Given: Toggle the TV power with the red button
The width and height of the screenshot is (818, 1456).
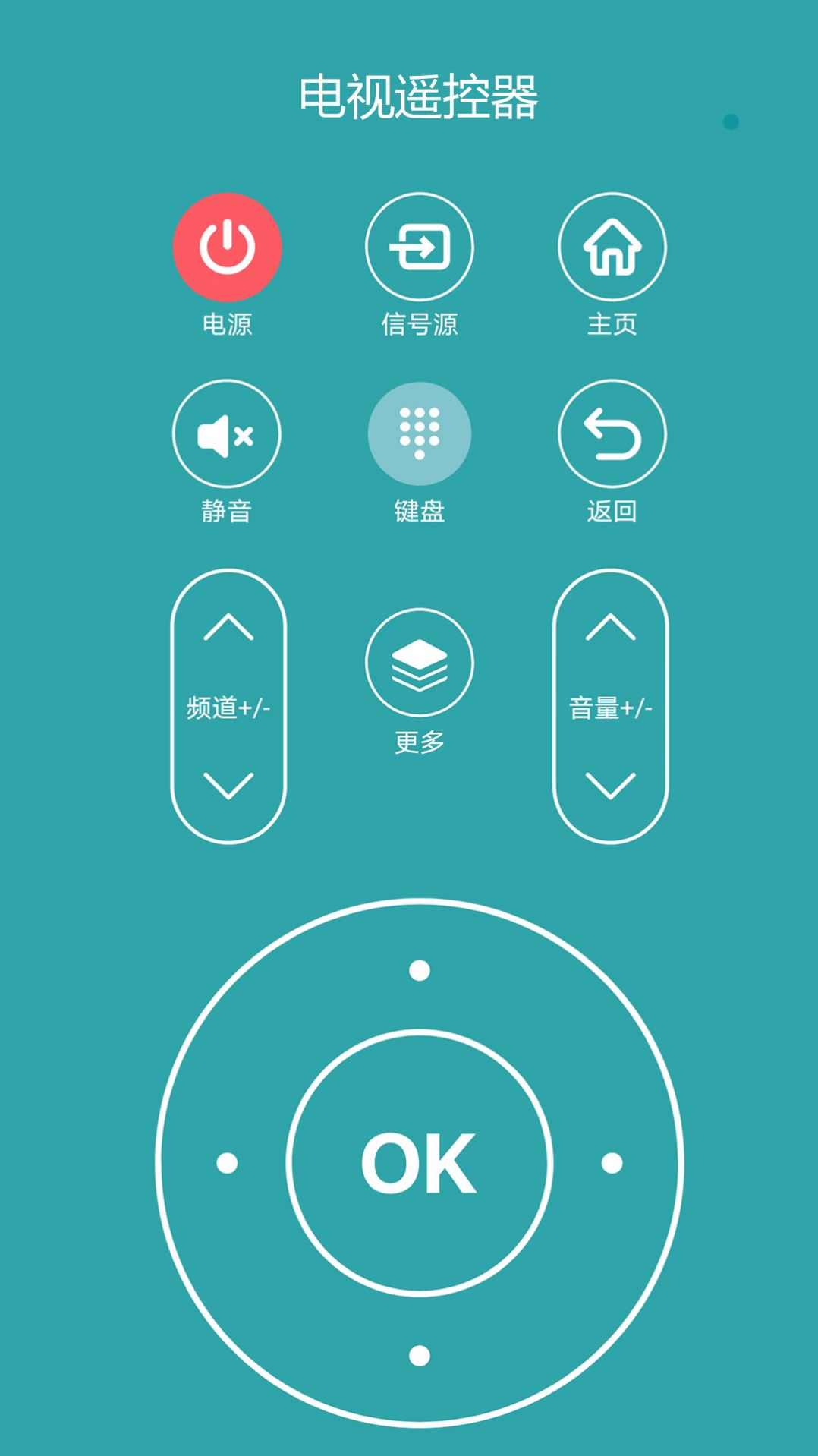Looking at the screenshot, I should point(227,248).
